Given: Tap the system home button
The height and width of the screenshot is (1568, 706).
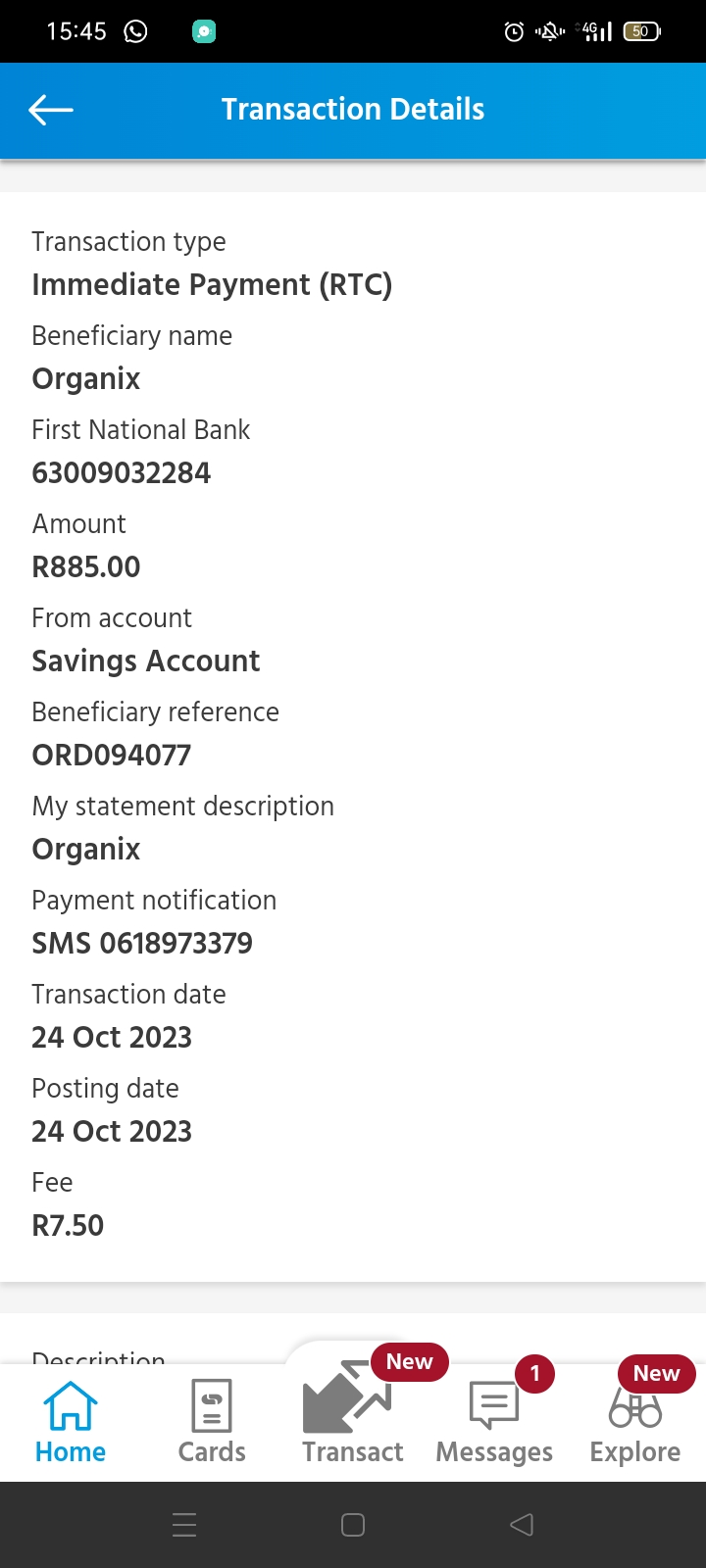Looking at the screenshot, I should click(353, 1525).
